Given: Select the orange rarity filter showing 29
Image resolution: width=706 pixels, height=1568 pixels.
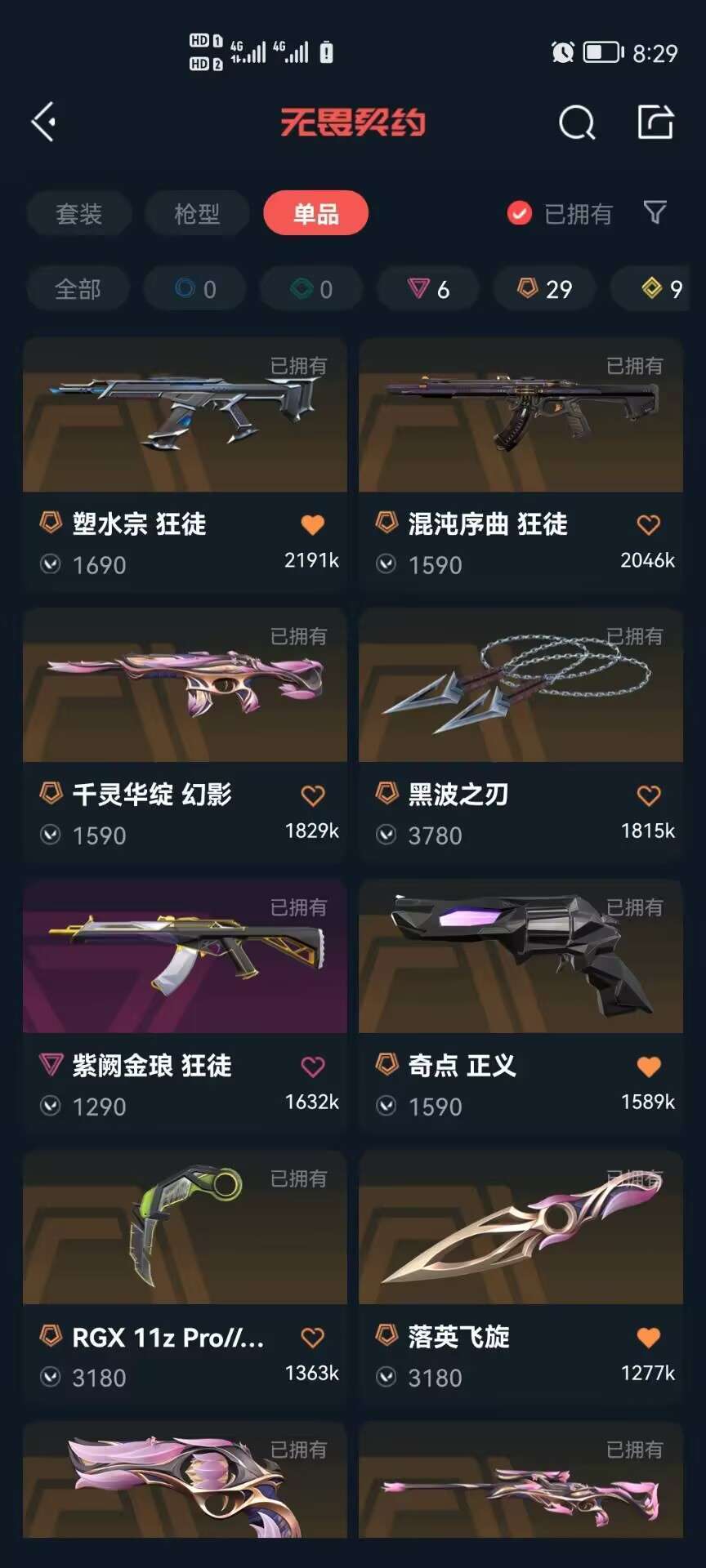Looking at the screenshot, I should point(544,288).
